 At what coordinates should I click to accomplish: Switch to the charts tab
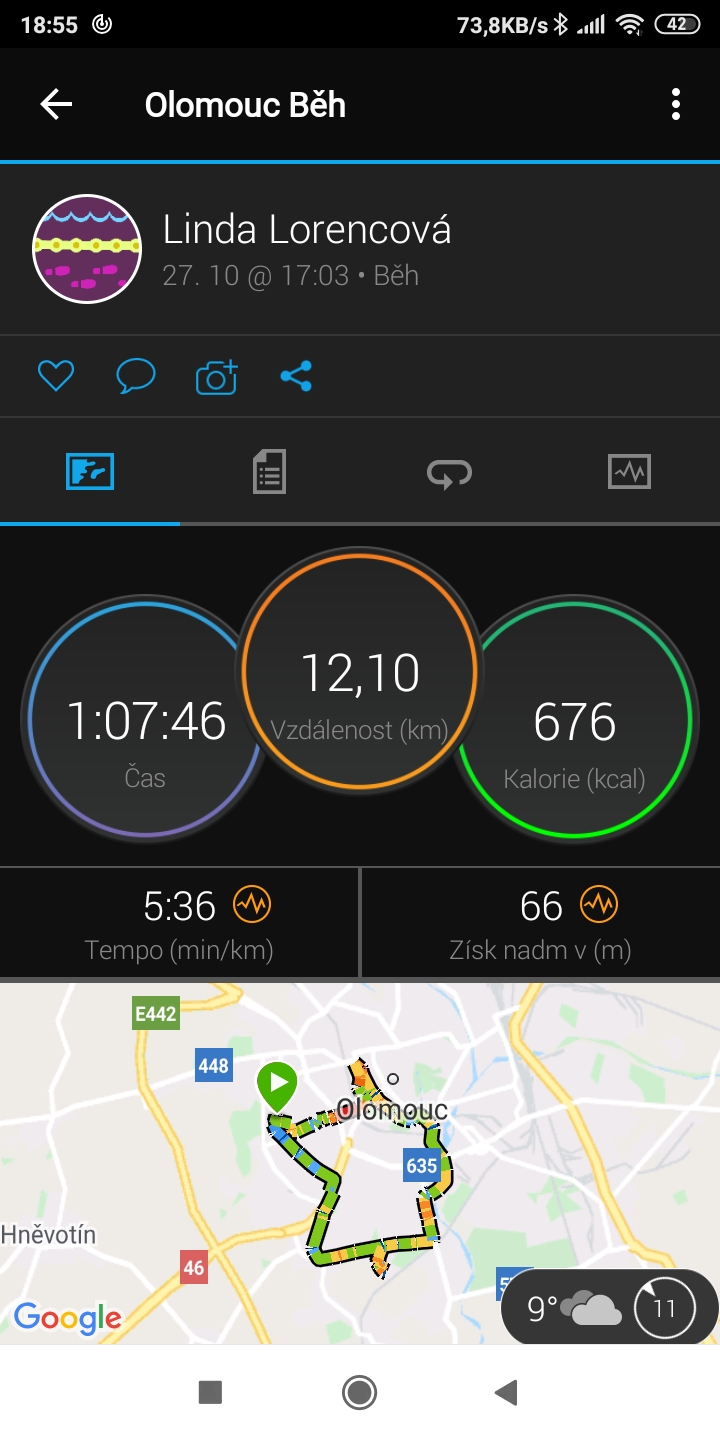tap(629, 471)
